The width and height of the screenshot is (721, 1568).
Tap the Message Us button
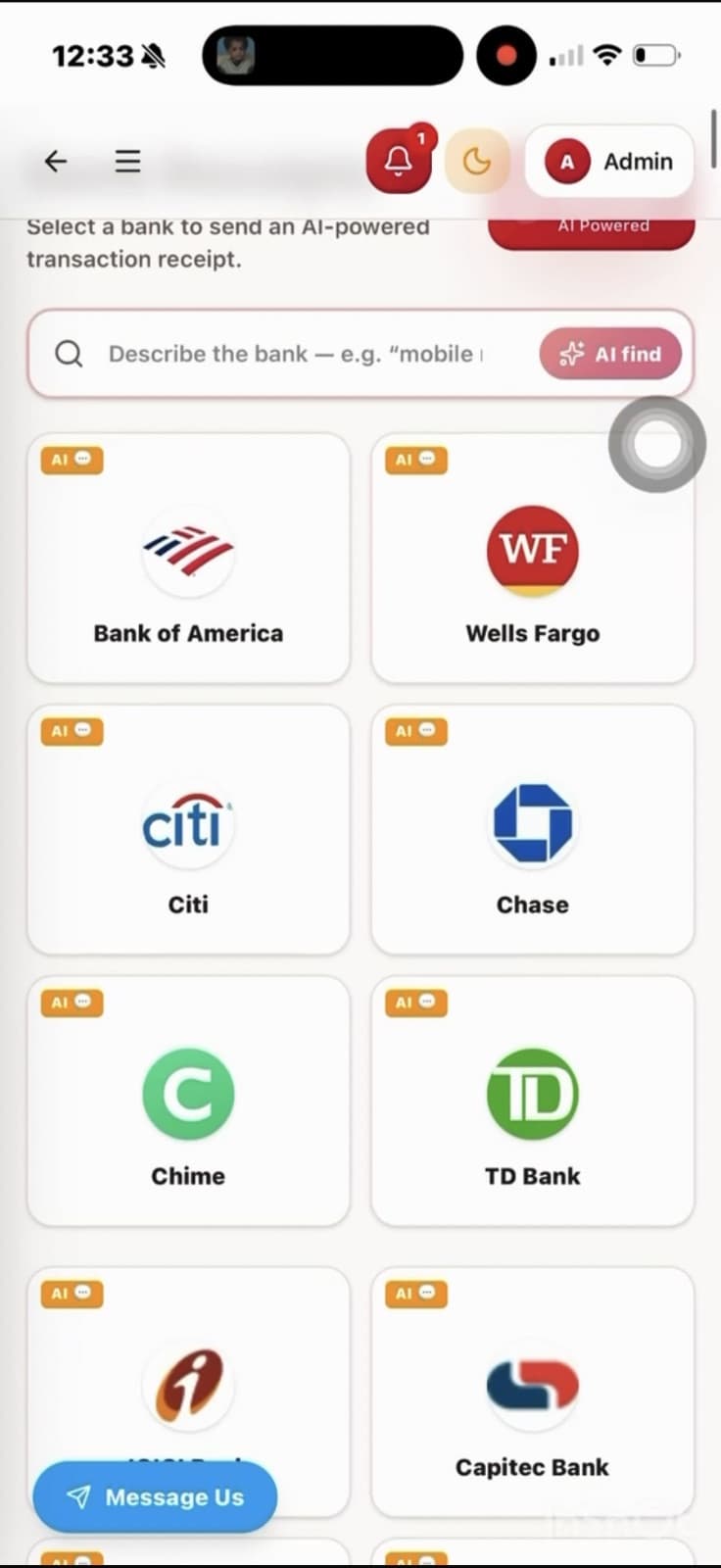pos(155,1496)
